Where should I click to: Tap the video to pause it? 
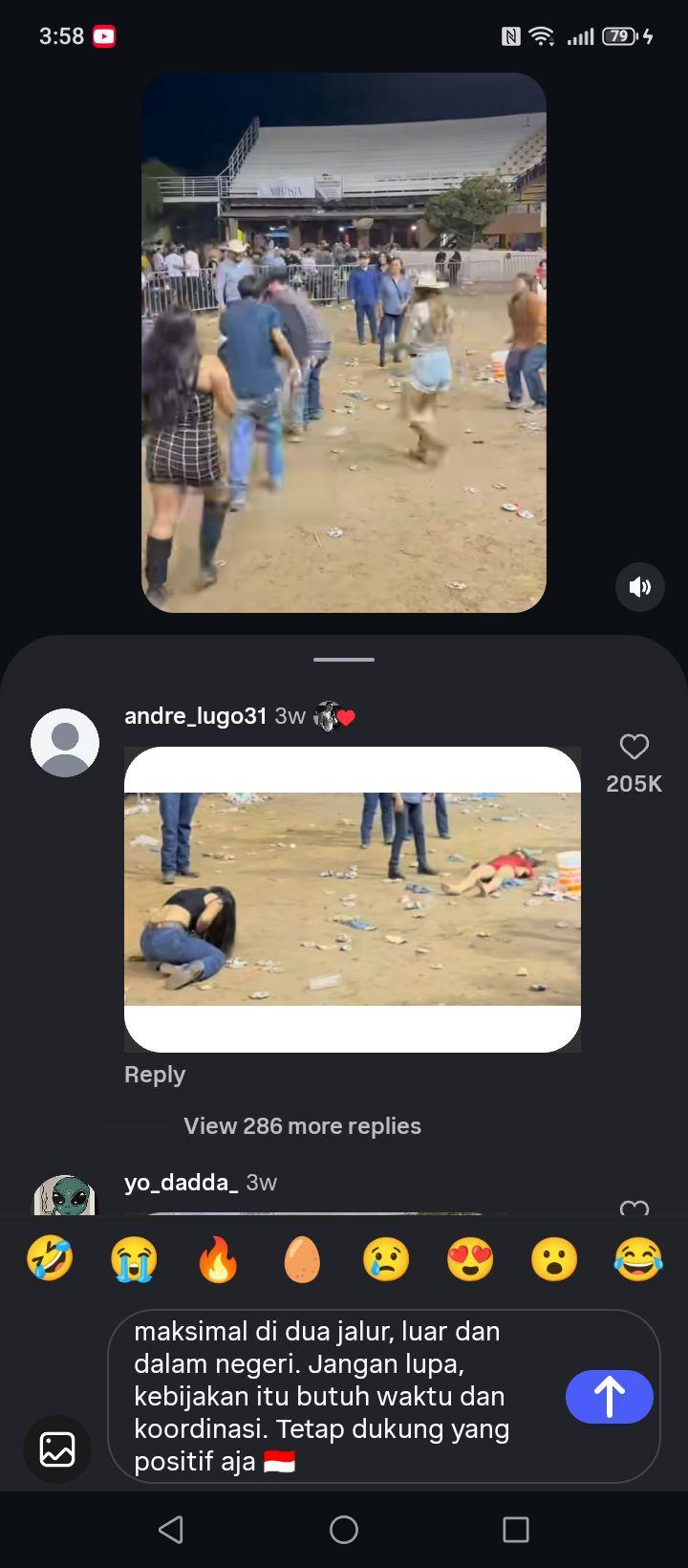tap(344, 342)
